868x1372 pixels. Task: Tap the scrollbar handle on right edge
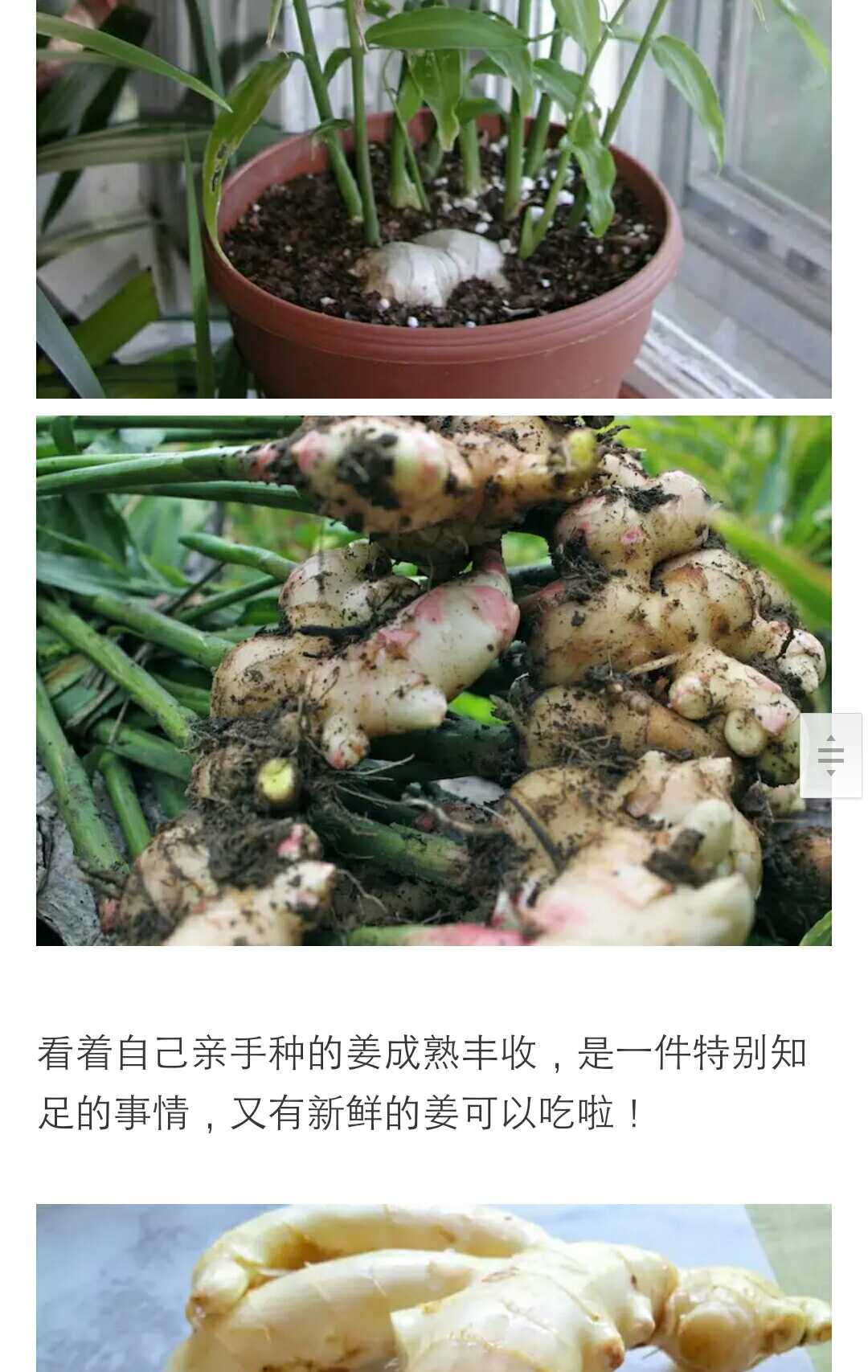(x=831, y=756)
